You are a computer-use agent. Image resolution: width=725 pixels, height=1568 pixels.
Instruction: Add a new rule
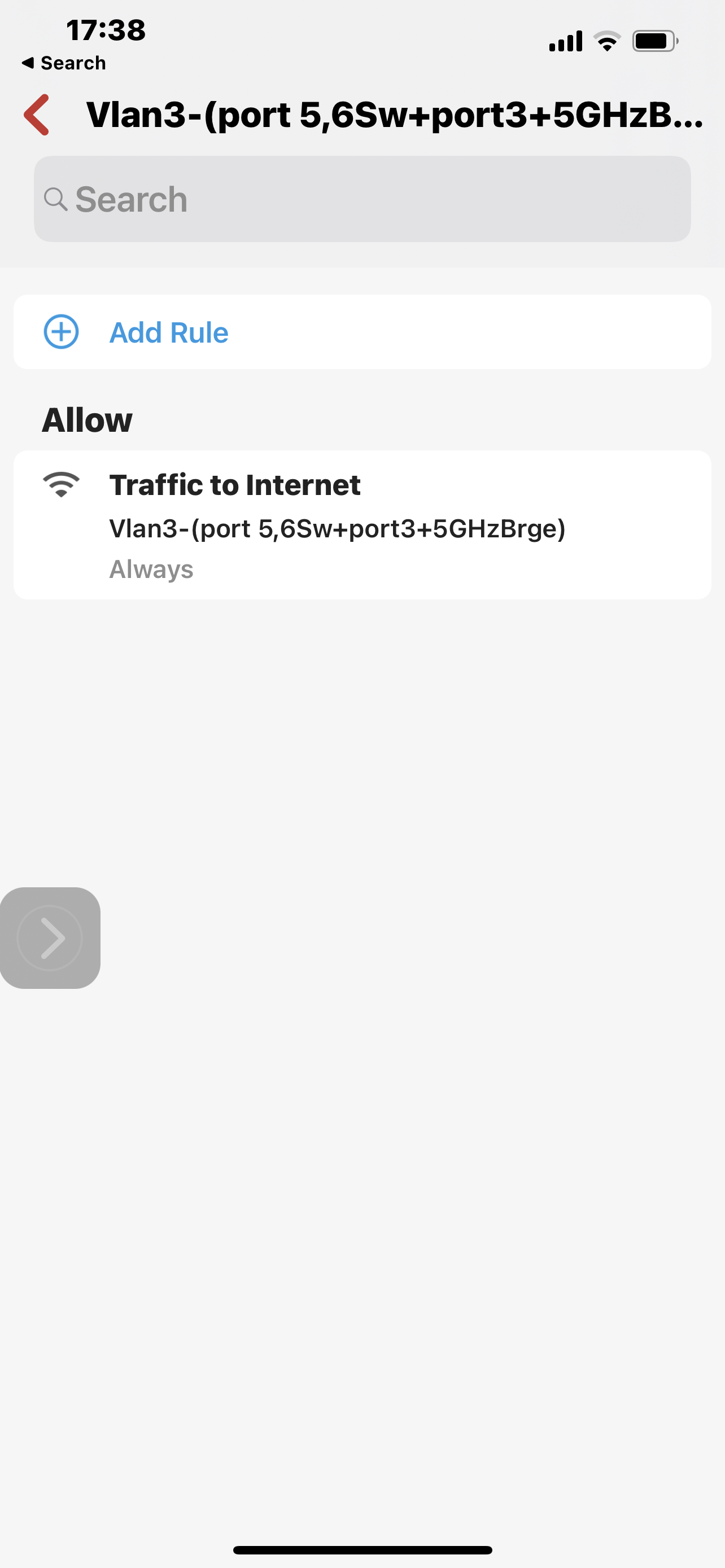coord(168,332)
